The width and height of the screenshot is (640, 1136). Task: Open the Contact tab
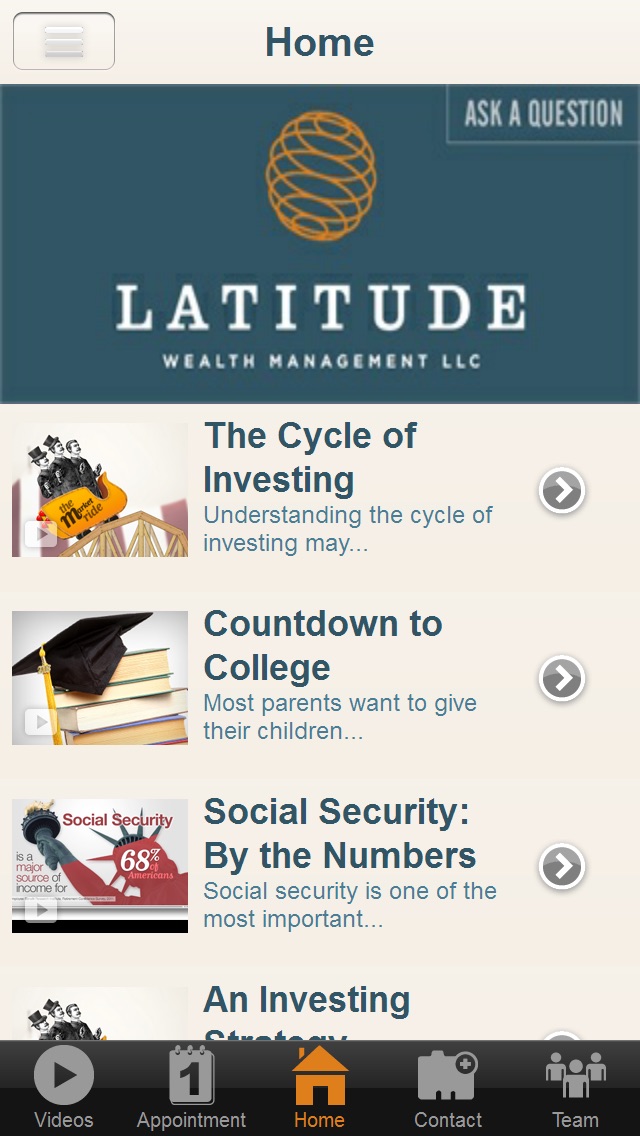(447, 1088)
